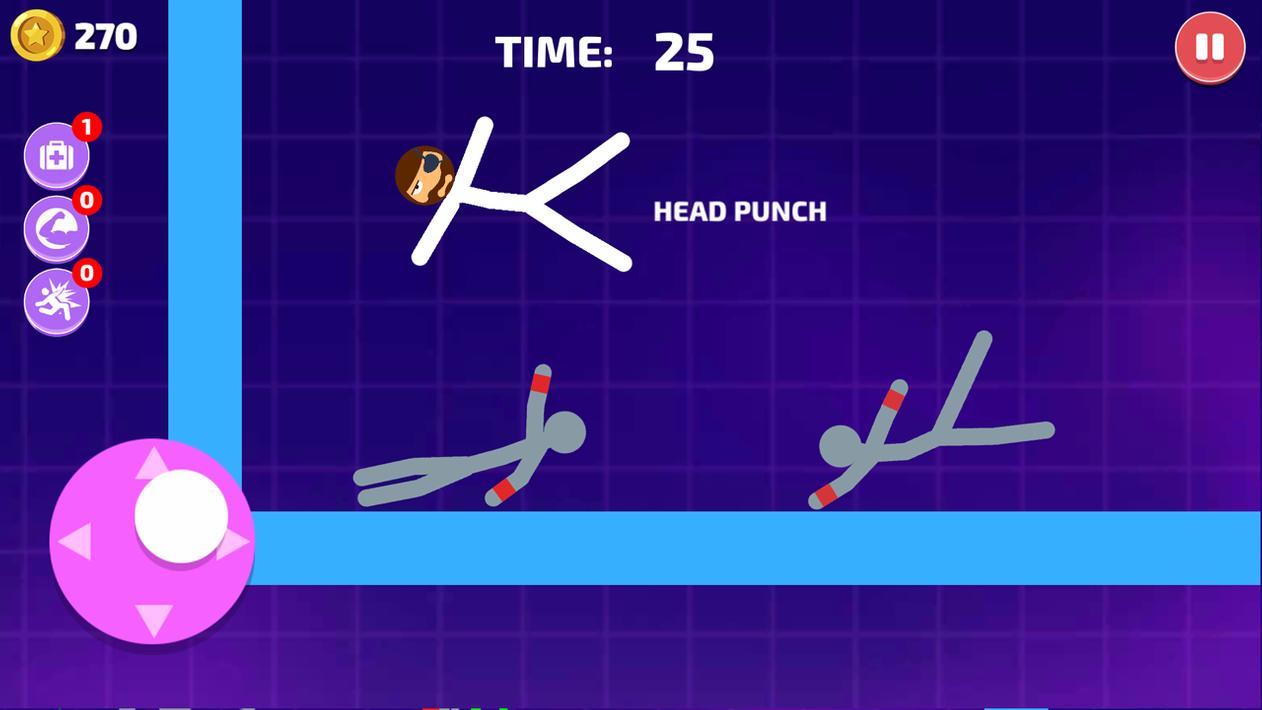
Task: Tap the joystick's right arrow
Action: (233, 544)
